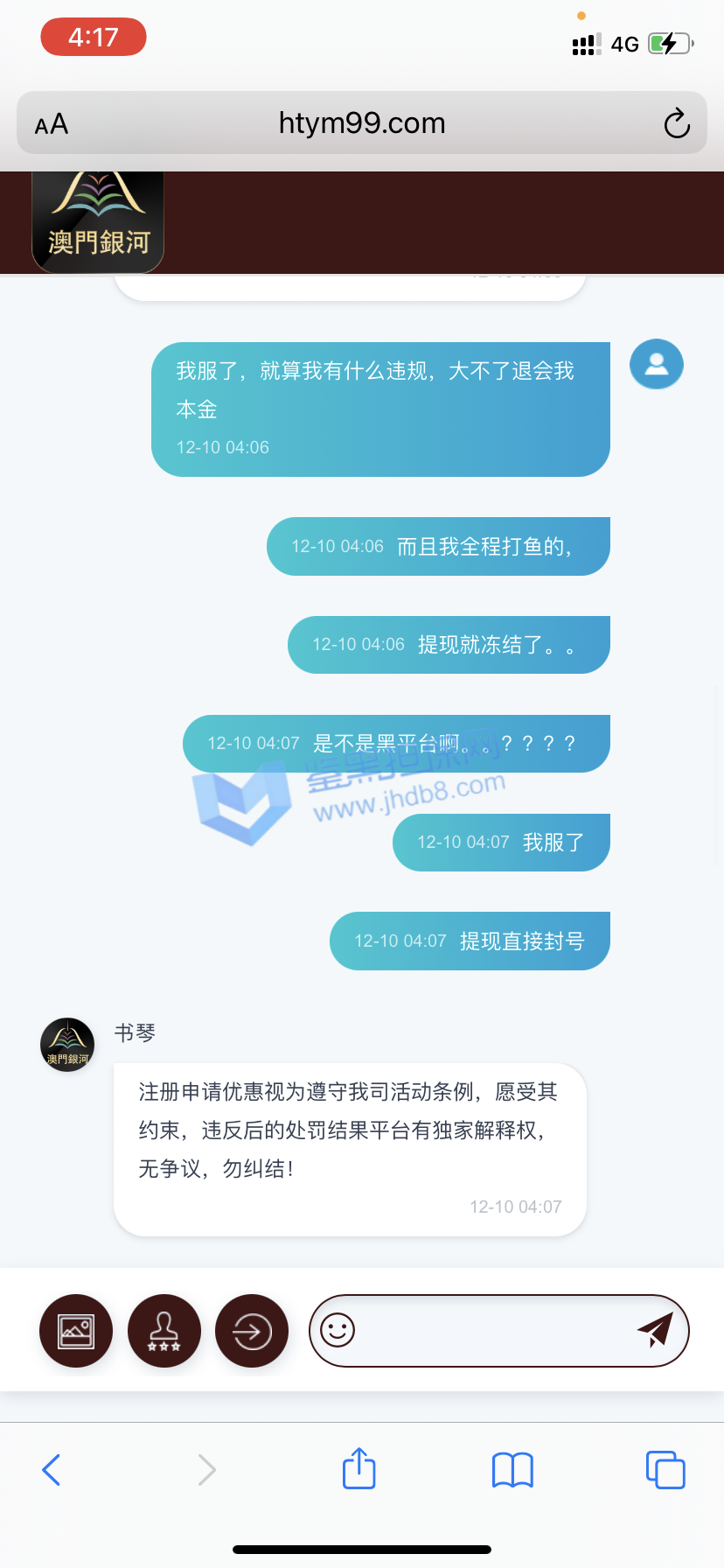Share this page from Safari toolbar

tap(359, 1468)
